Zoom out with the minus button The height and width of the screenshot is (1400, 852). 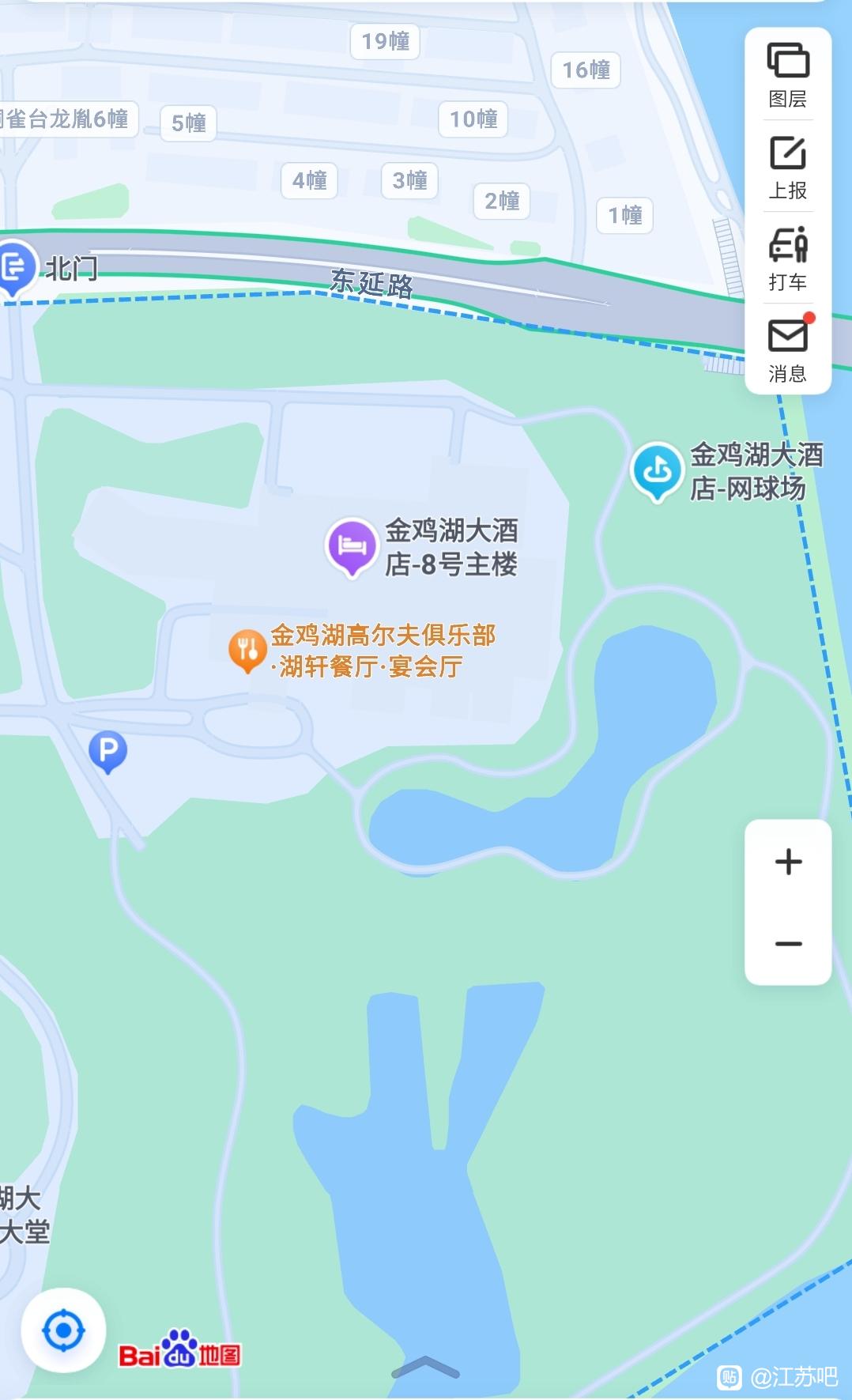pos(788,944)
